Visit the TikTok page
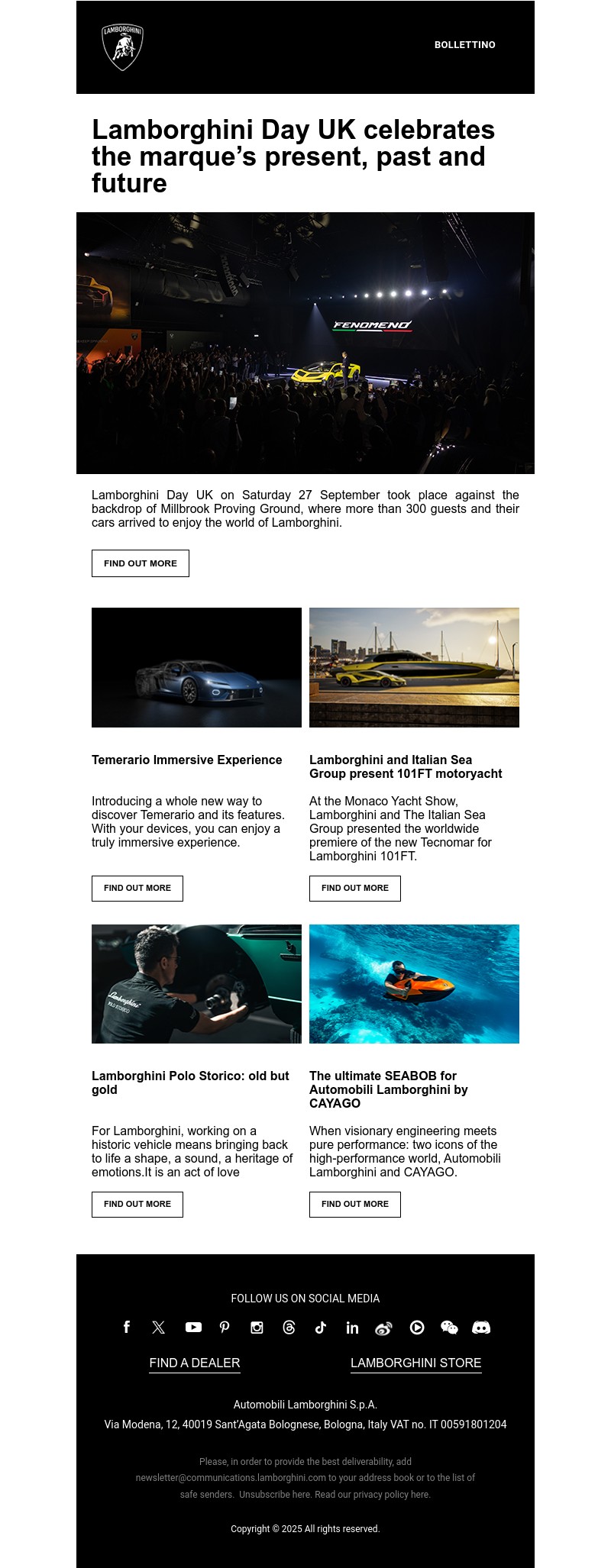 (x=319, y=1328)
